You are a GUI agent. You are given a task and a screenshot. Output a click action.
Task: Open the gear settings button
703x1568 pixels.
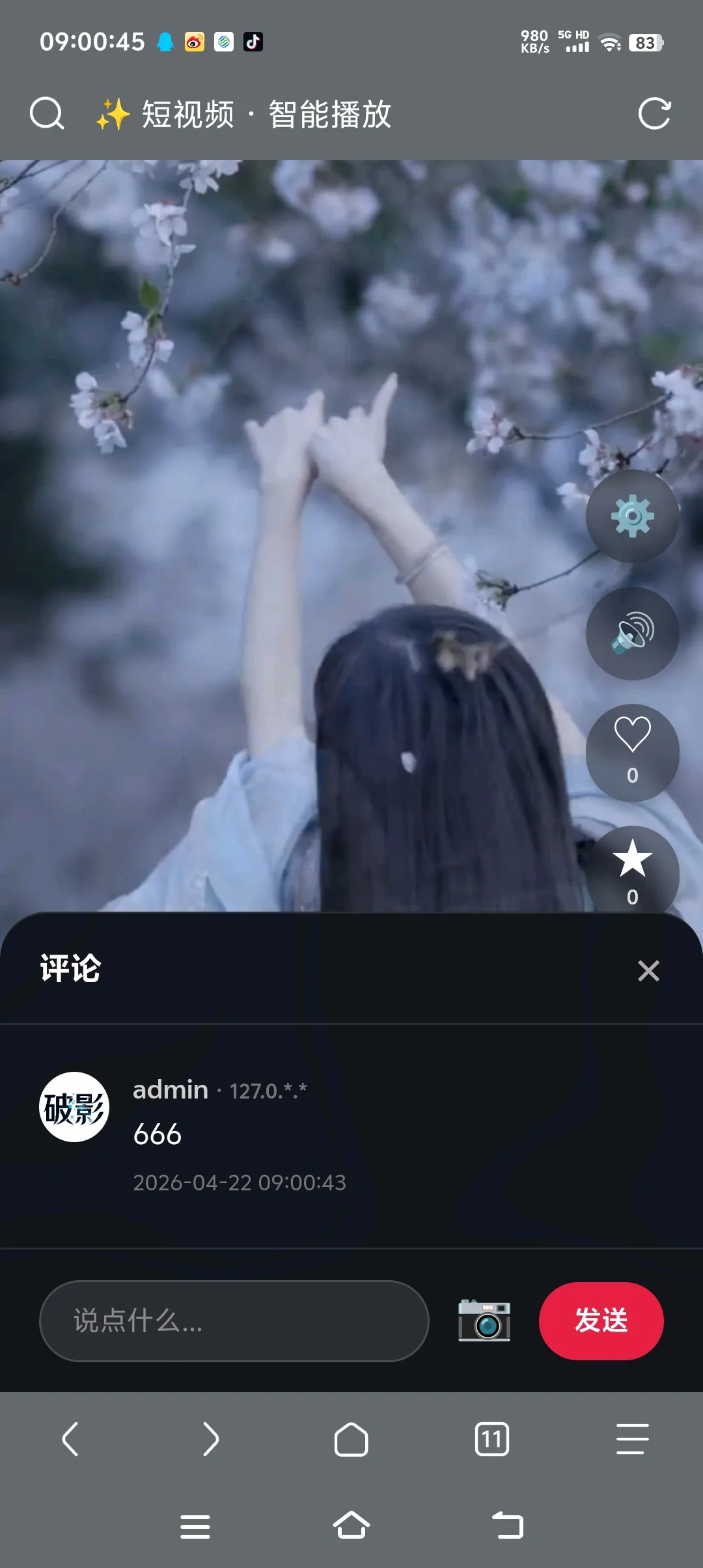[x=632, y=516]
